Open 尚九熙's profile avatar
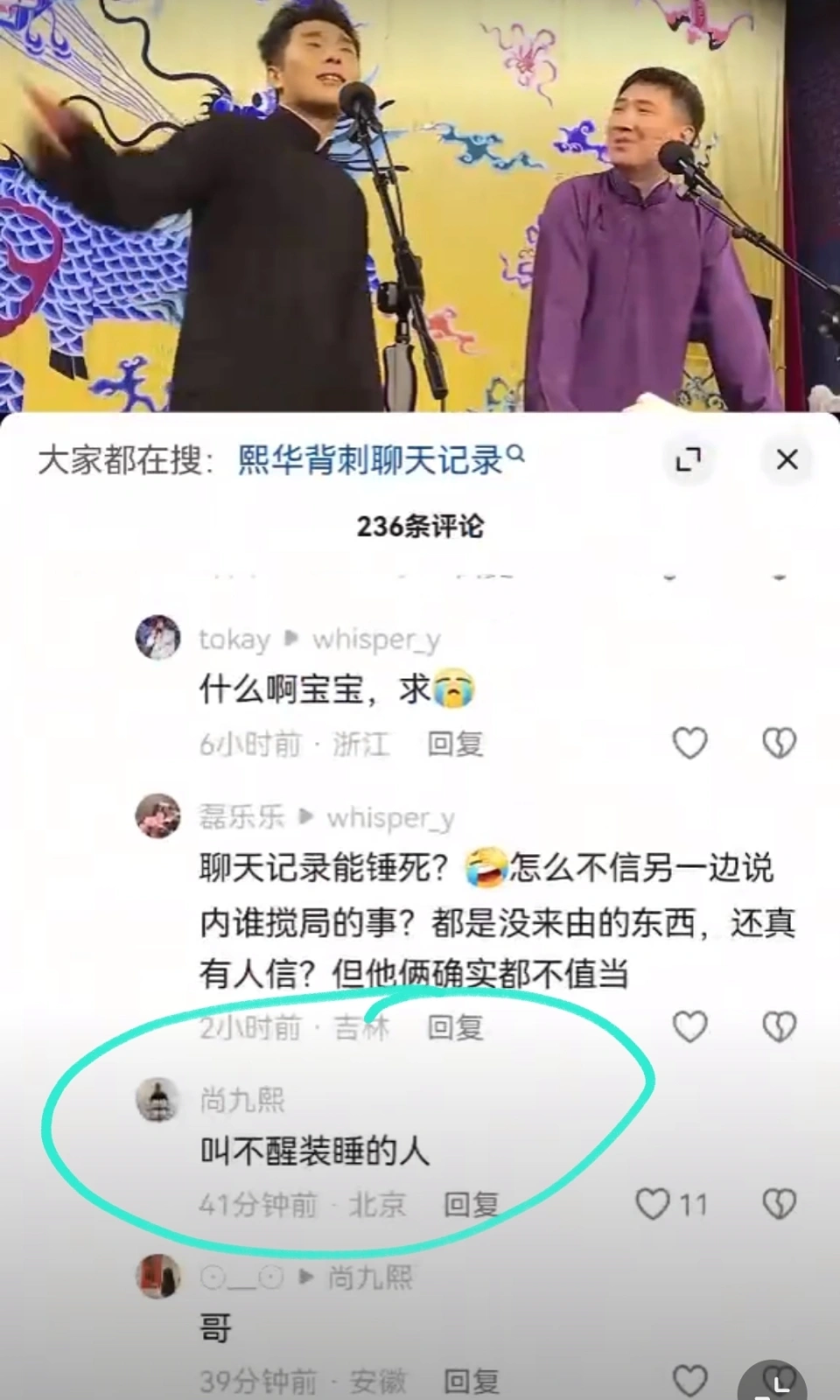This screenshot has height=1400, width=840. (158, 1099)
